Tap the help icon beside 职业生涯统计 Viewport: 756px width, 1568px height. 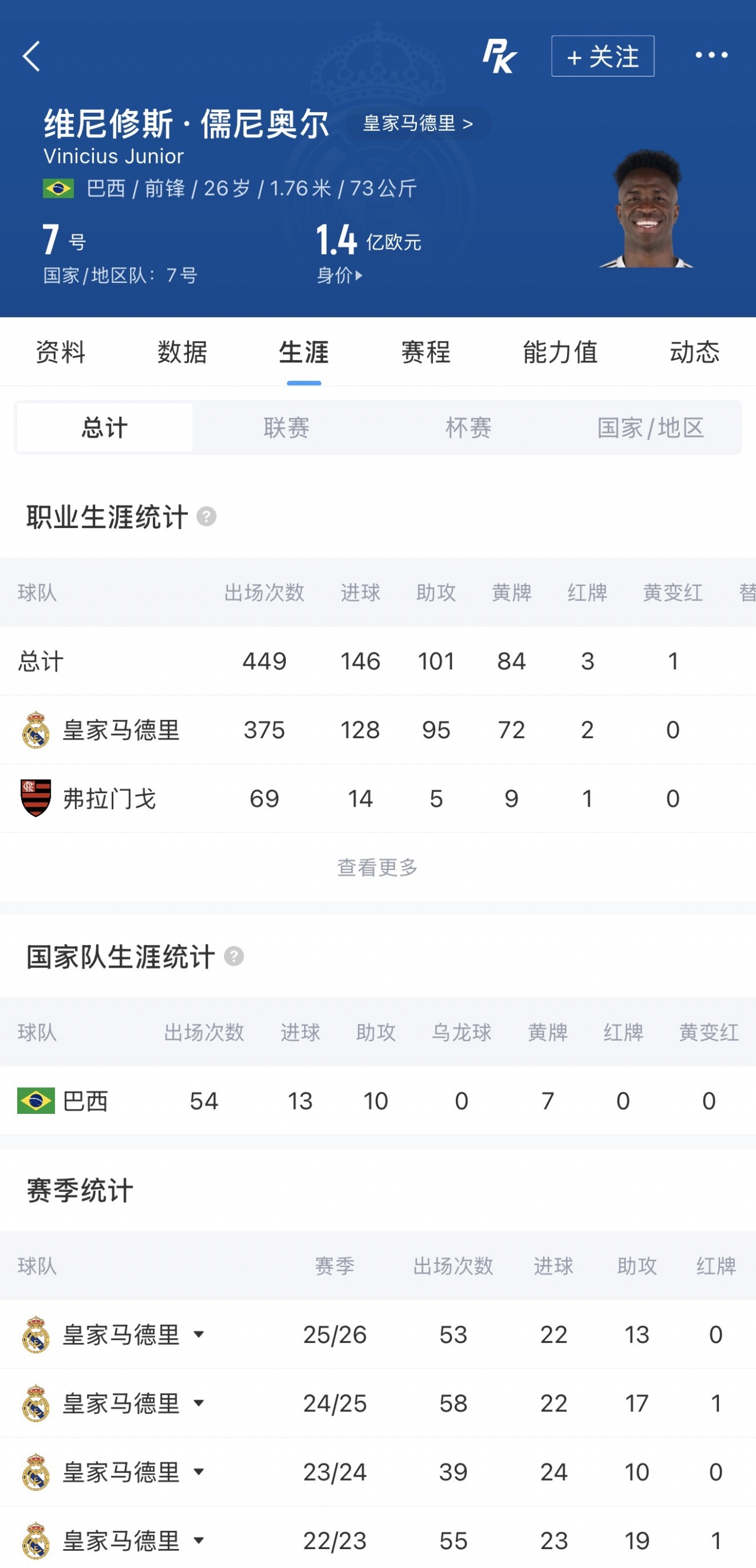coord(206,517)
